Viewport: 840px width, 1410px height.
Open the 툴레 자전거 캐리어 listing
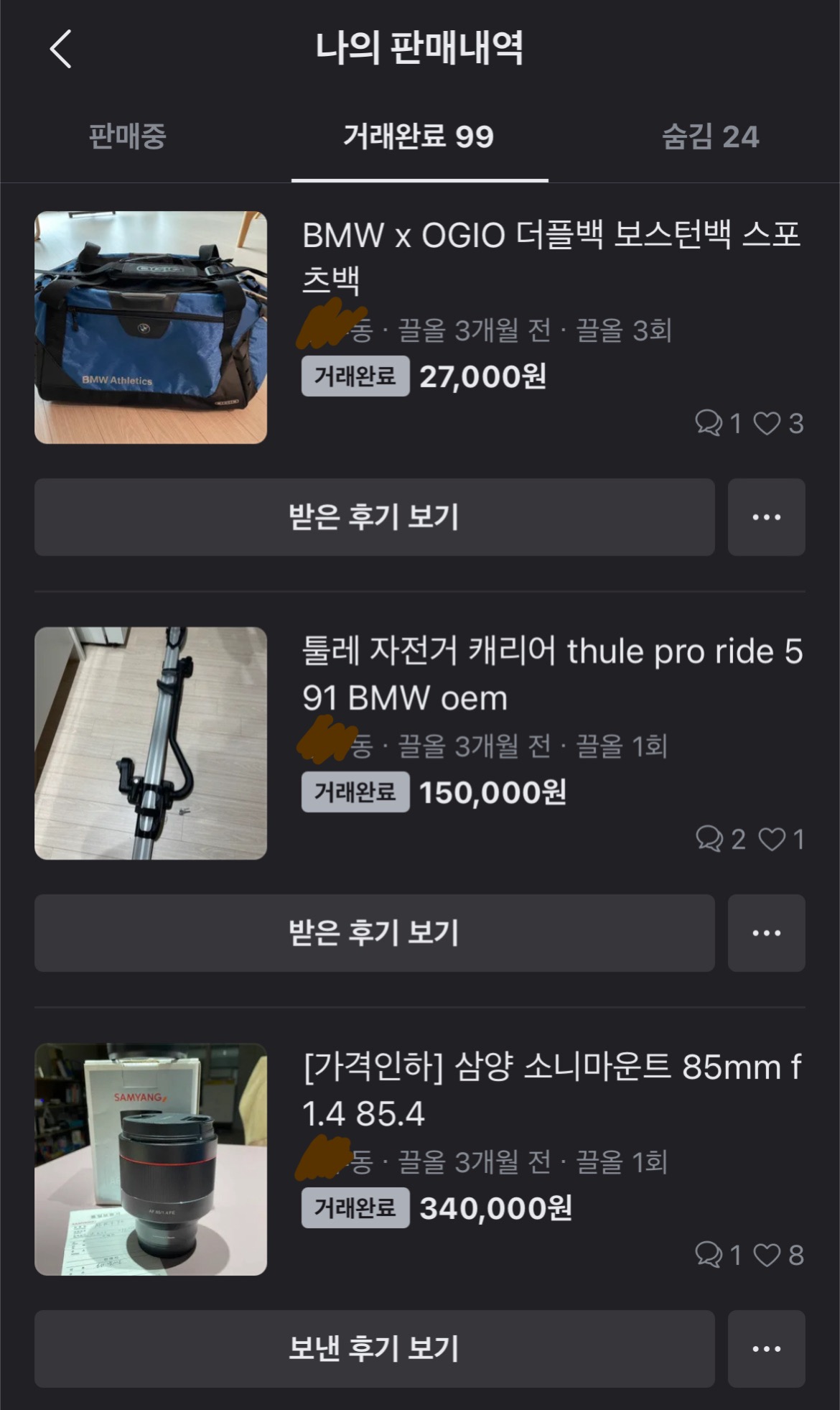coord(550,674)
